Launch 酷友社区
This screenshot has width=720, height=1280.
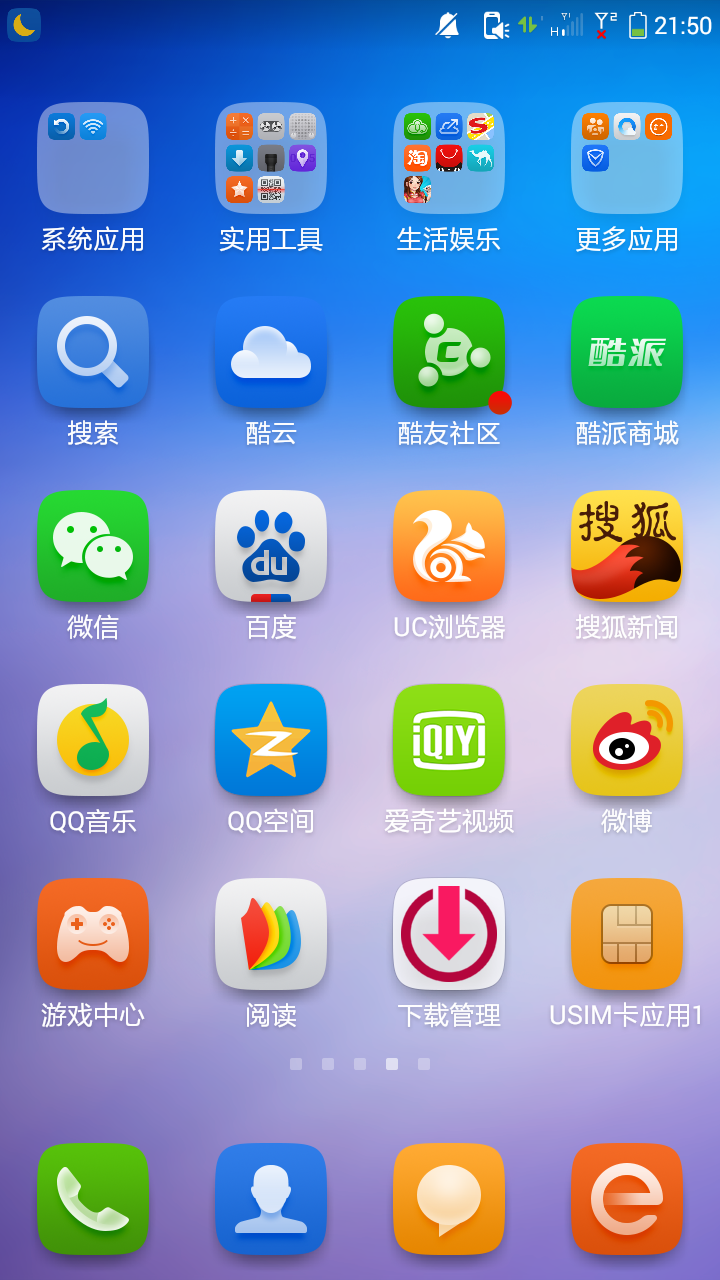tap(449, 352)
